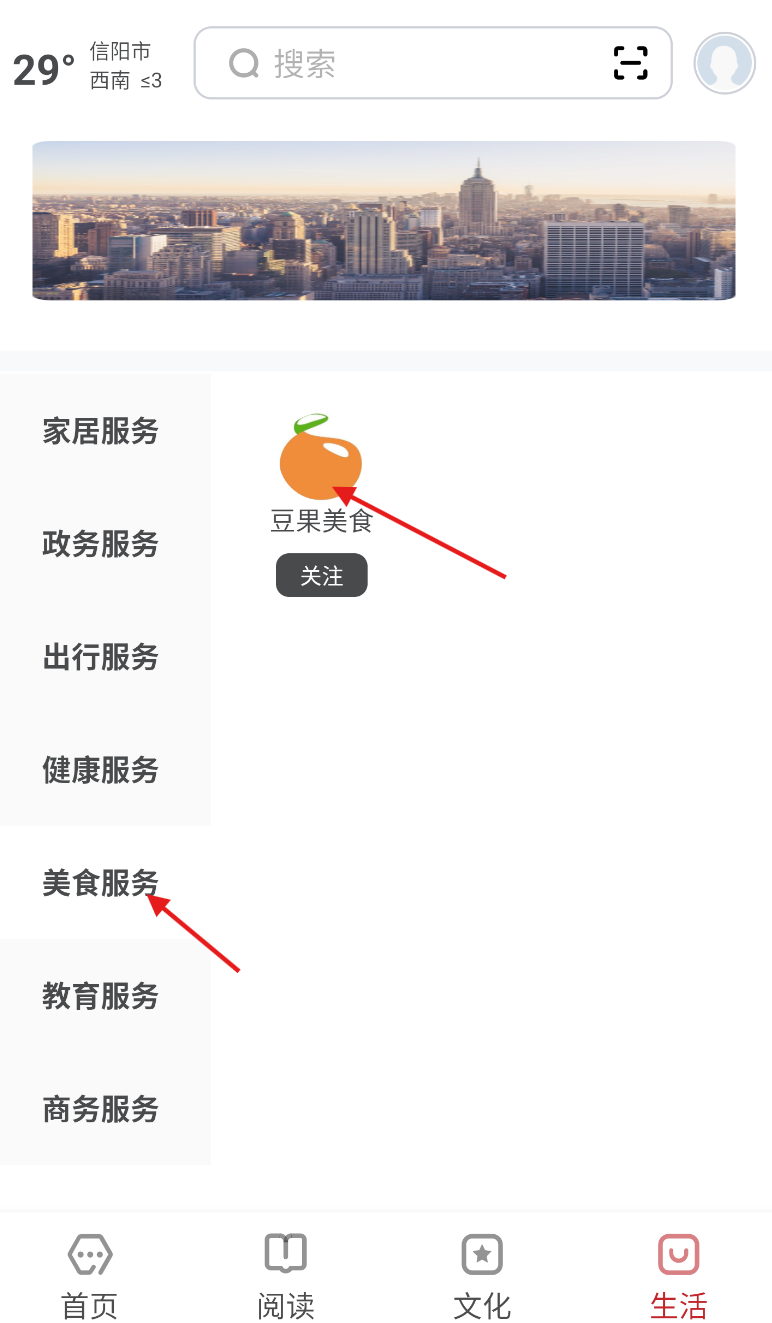
Task: Open the city skyline banner
Action: click(x=384, y=220)
